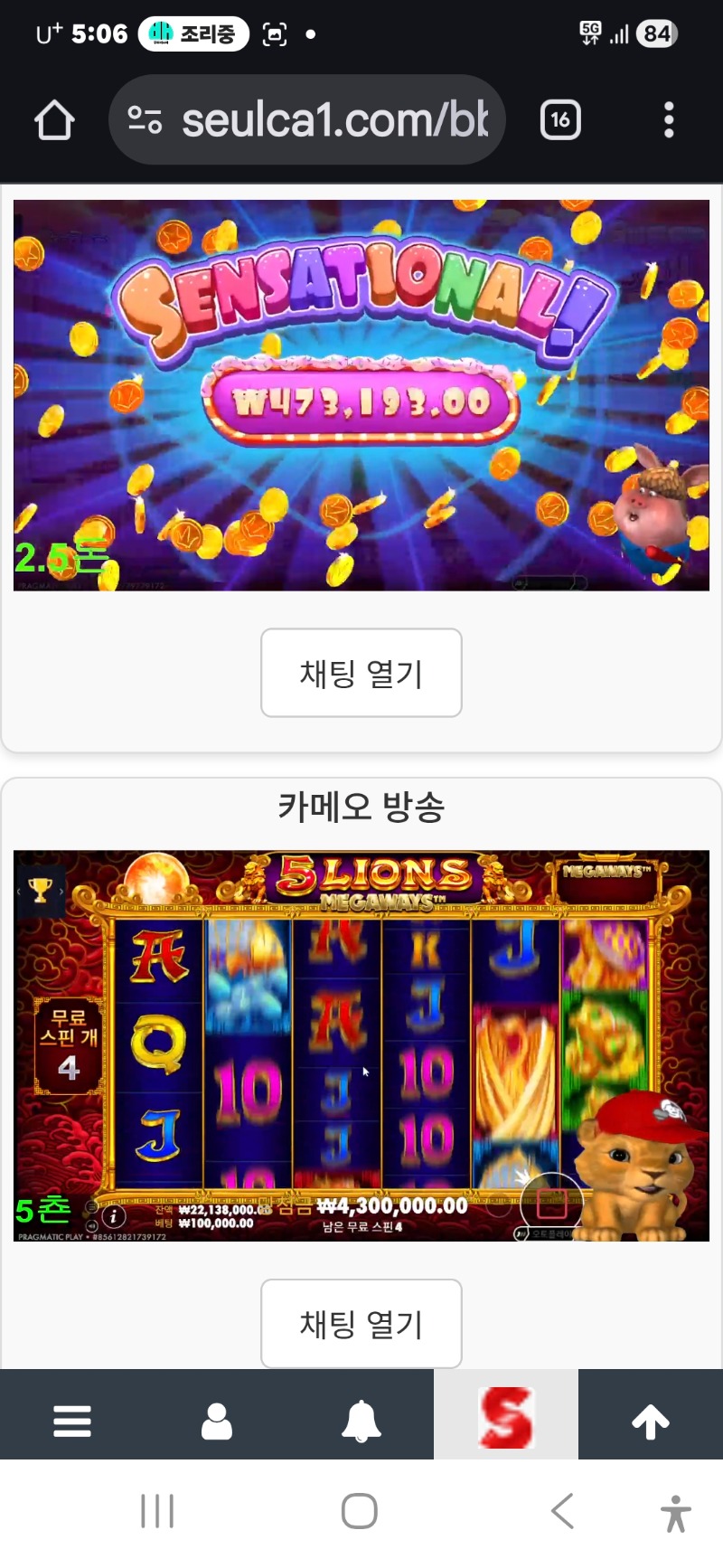
Task: Select the red S logo tab
Action: (506, 1417)
